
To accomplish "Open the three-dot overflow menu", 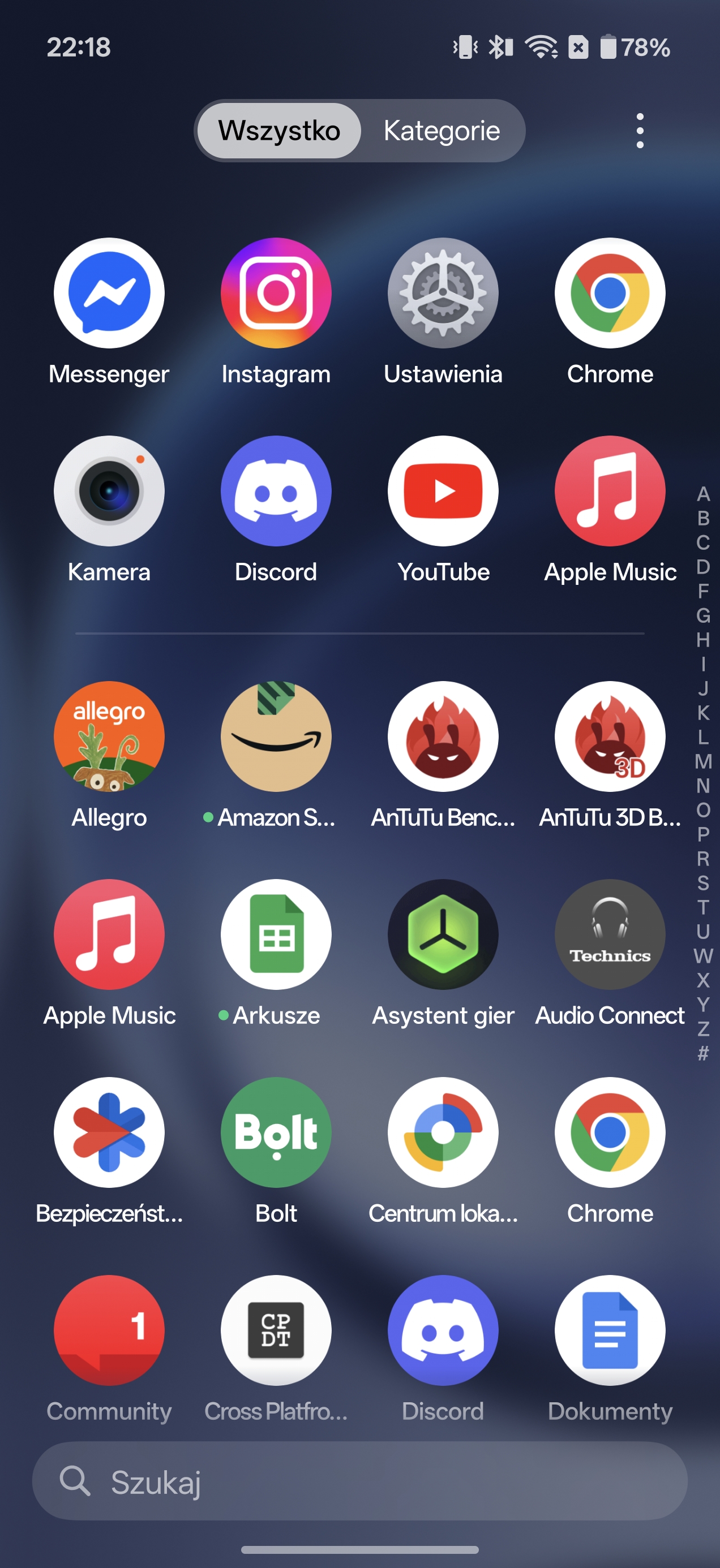I will tap(639, 130).
